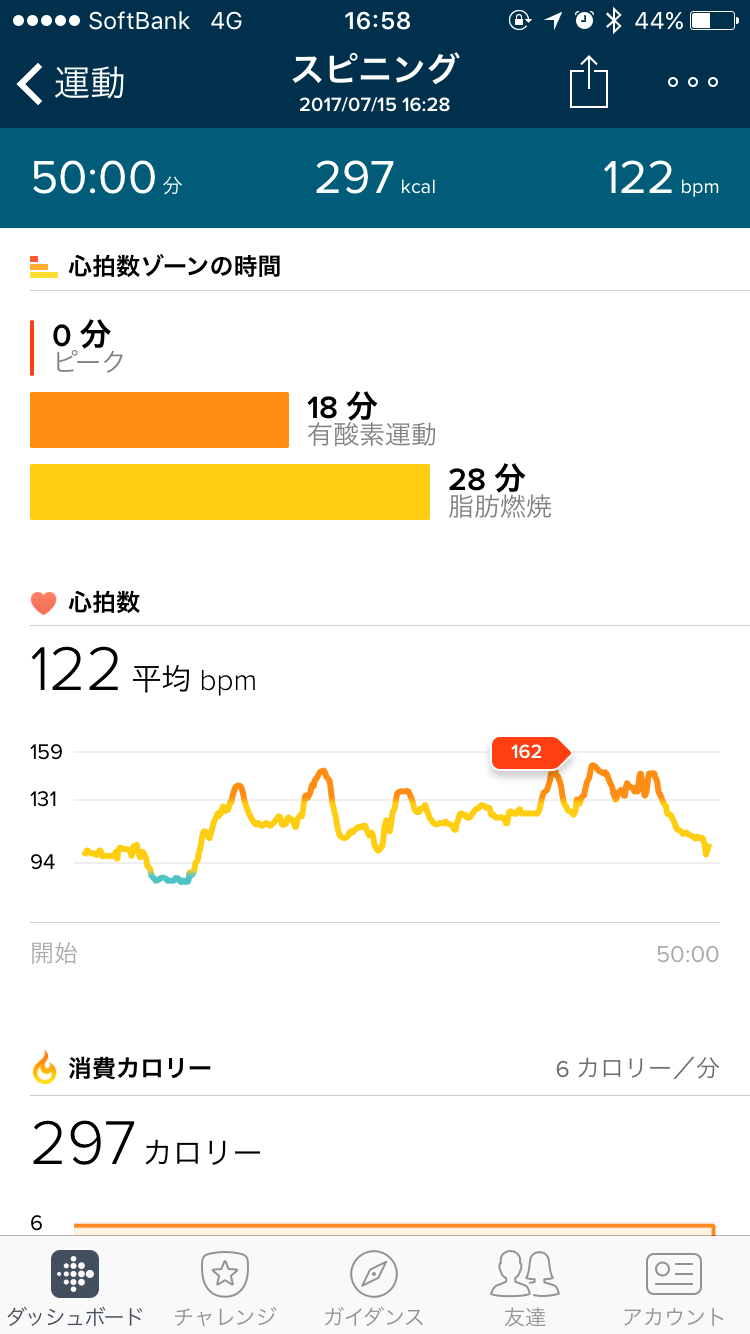
Task: Go to the 友達 tab
Action: [x=524, y=1288]
